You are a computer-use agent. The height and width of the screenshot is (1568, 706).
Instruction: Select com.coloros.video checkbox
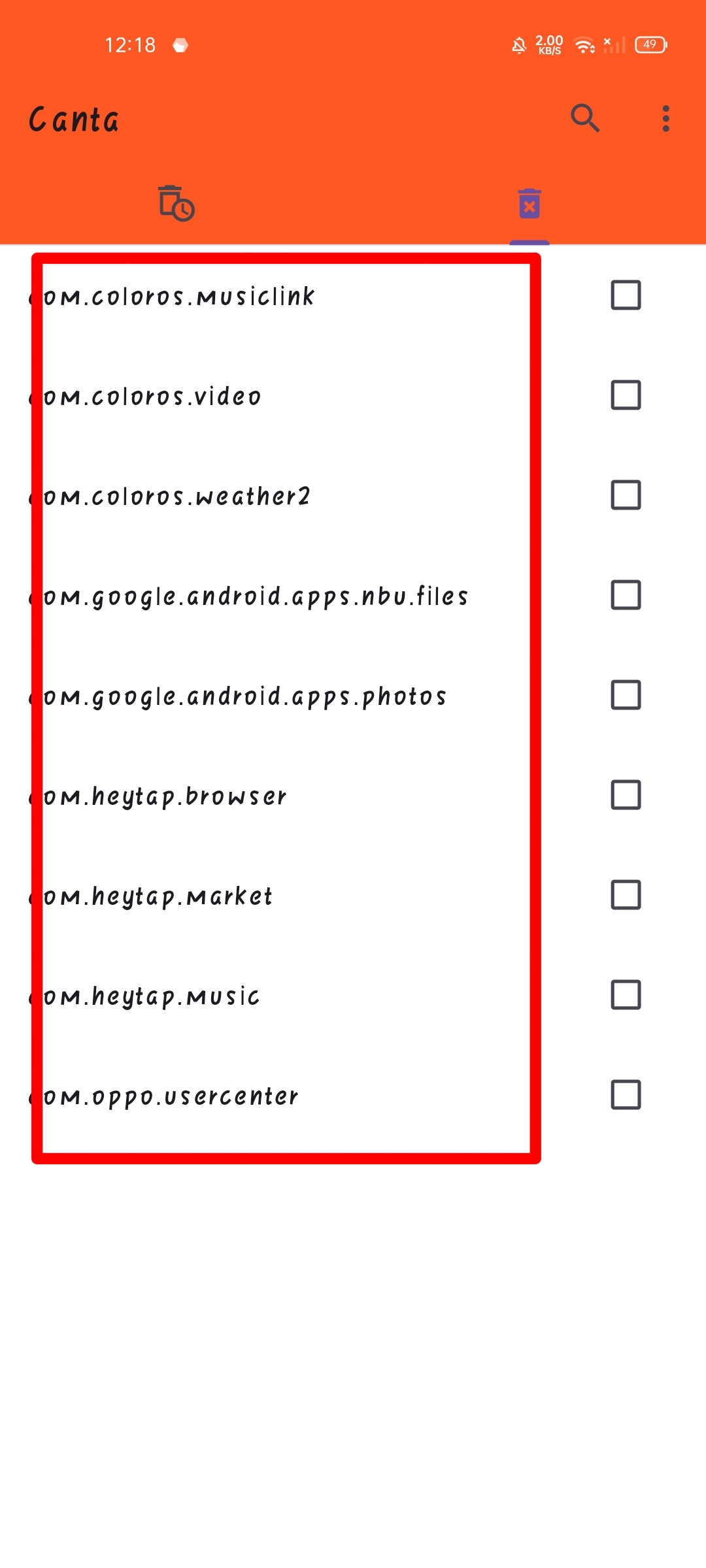pyautogui.click(x=626, y=395)
